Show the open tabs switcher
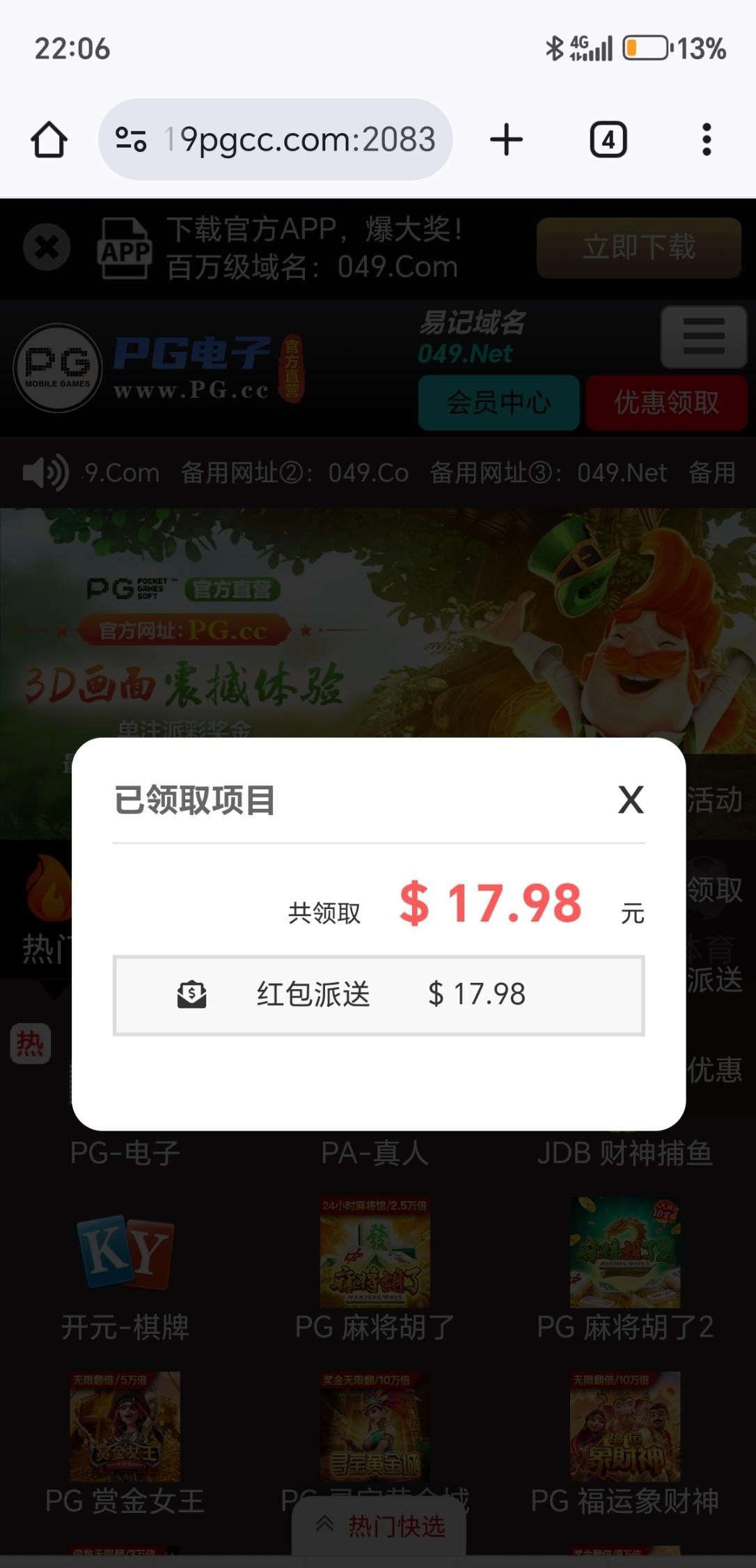The image size is (756, 1568). point(608,139)
